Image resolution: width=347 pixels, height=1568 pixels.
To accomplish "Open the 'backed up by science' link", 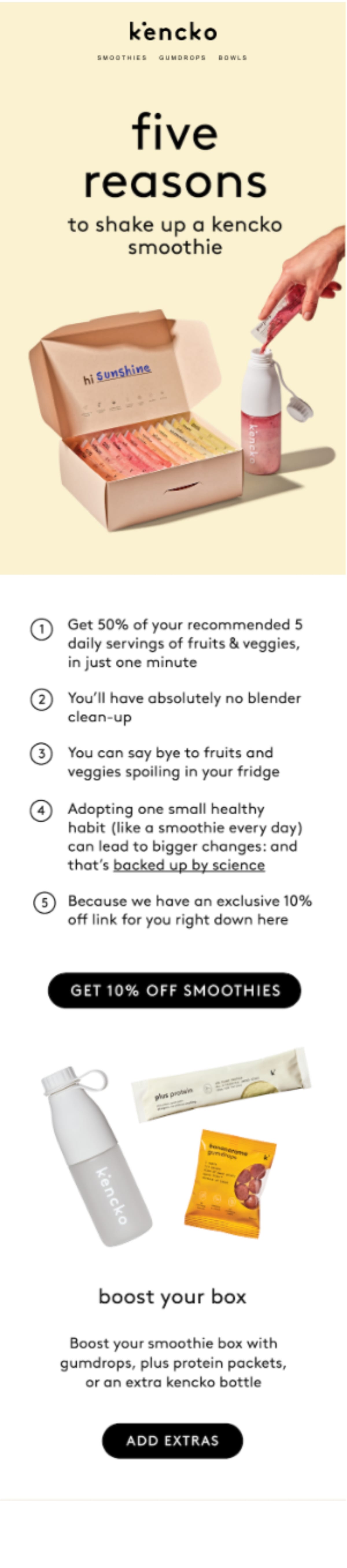I will coord(189,865).
